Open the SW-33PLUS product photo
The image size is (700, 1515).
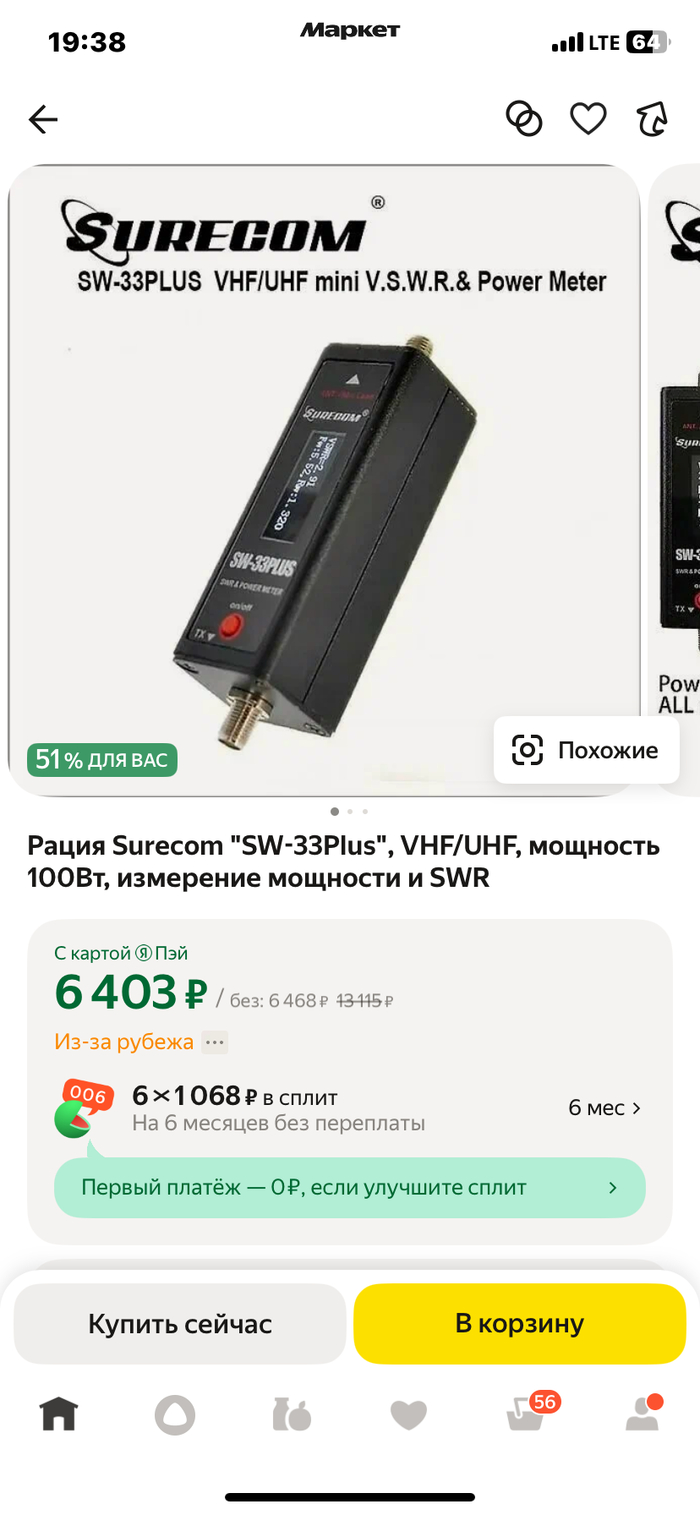[x=324, y=480]
